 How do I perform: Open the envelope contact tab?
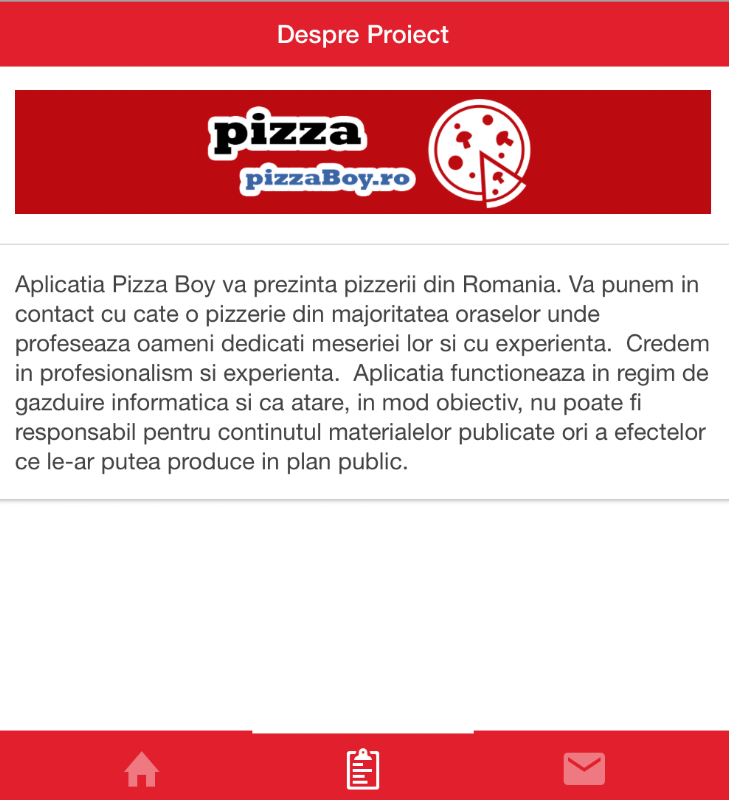coord(584,768)
